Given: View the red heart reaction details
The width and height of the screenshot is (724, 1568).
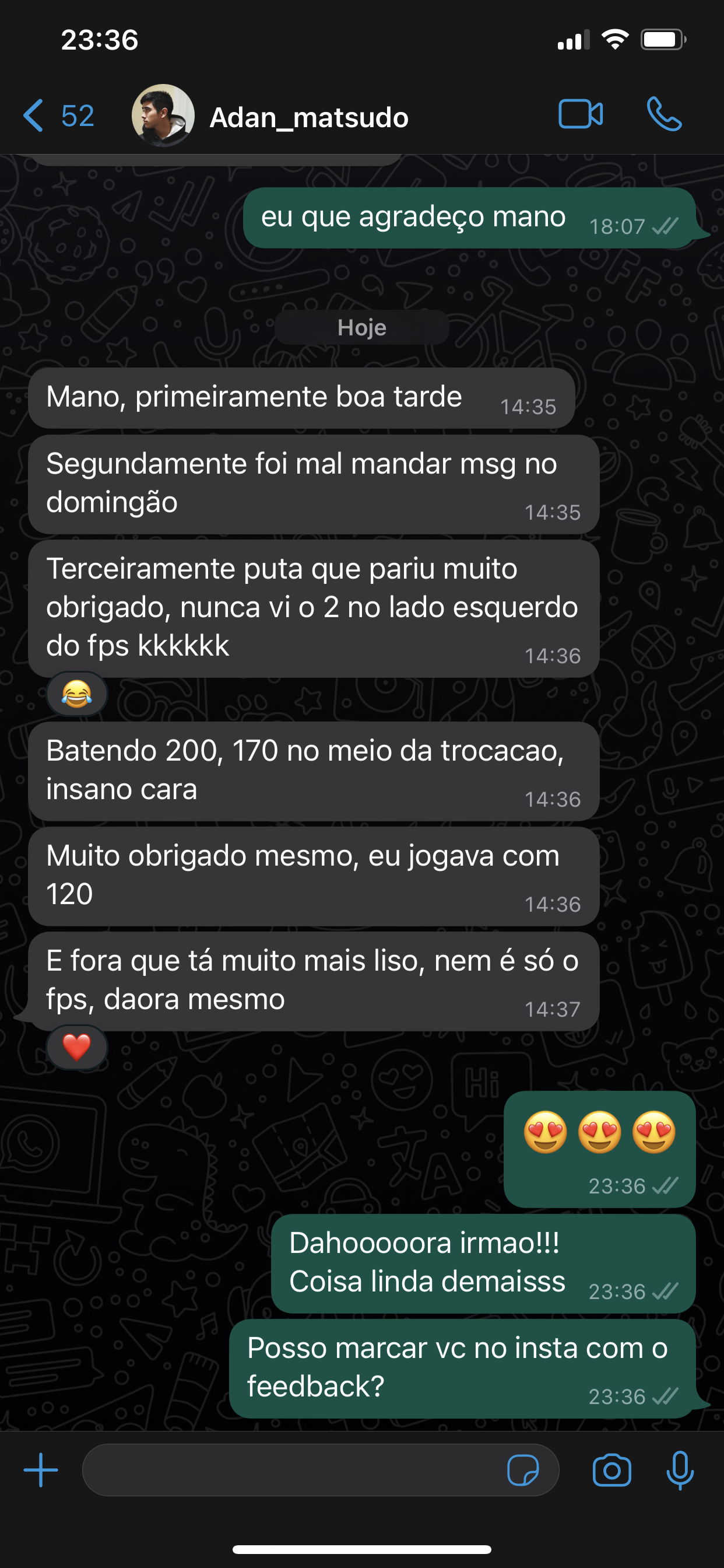Looking at the screenshot, I should click(77, 1047).
